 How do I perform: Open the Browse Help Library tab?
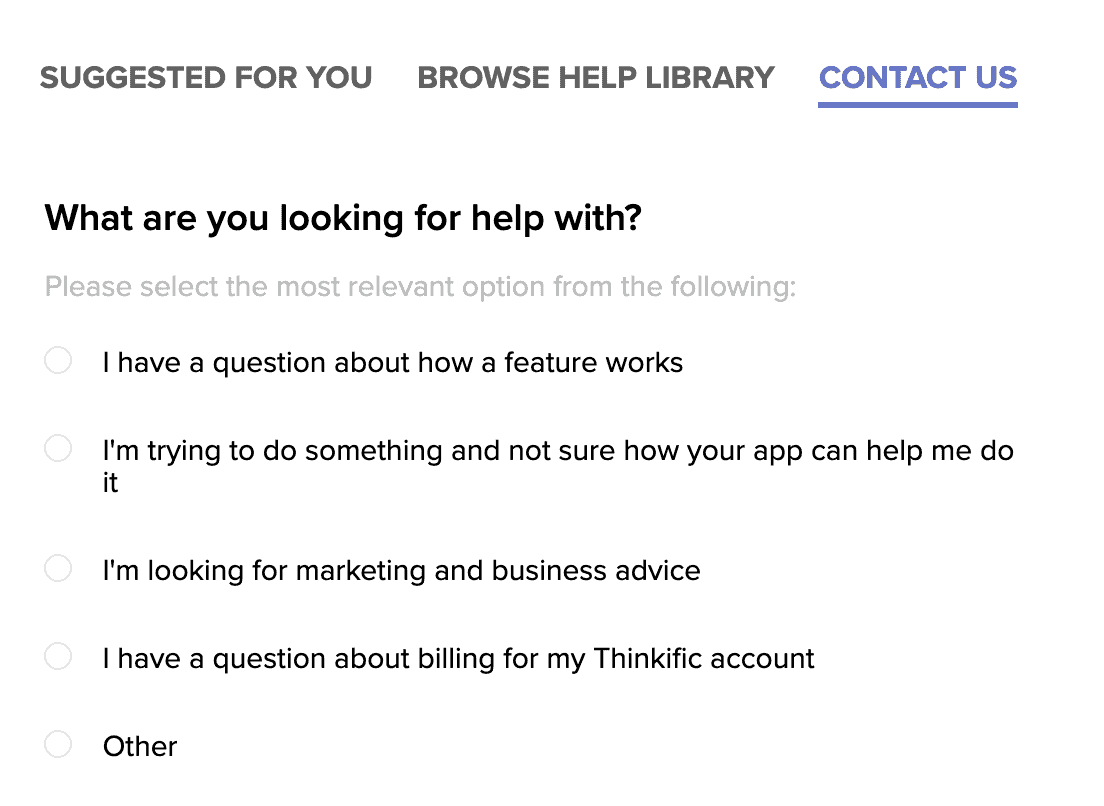click(x=596, y=78)
